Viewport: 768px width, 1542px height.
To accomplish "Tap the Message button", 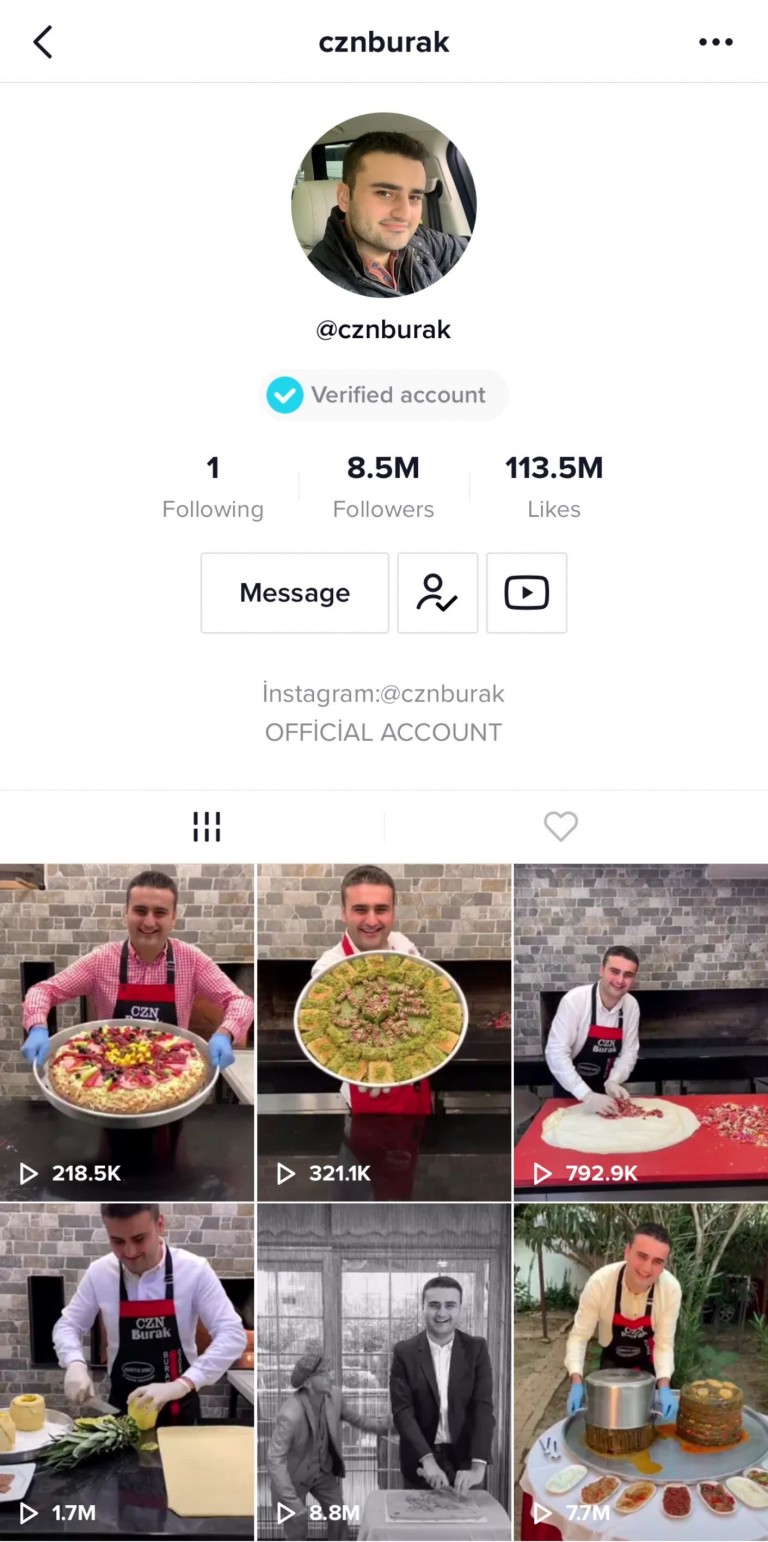I will coord(294,593).
